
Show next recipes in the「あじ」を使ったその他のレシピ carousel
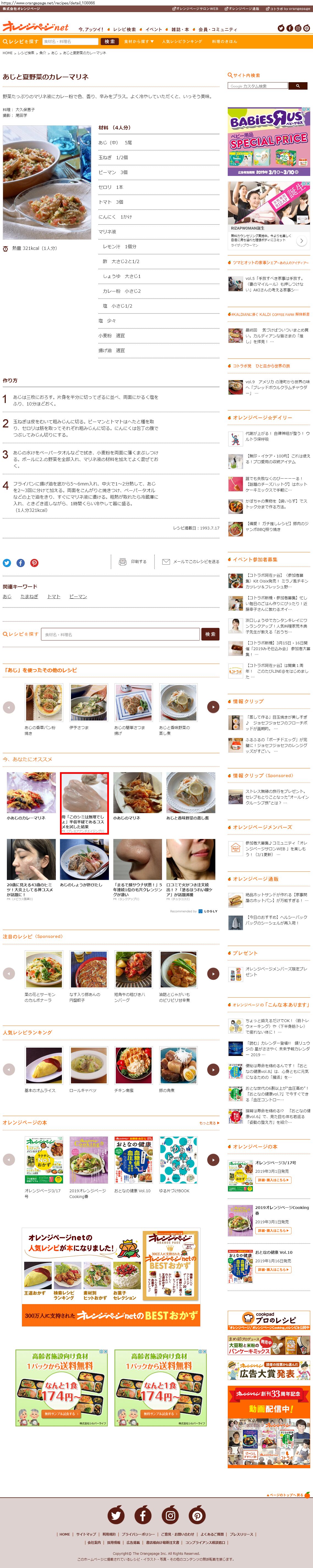[x=213, y=707]
